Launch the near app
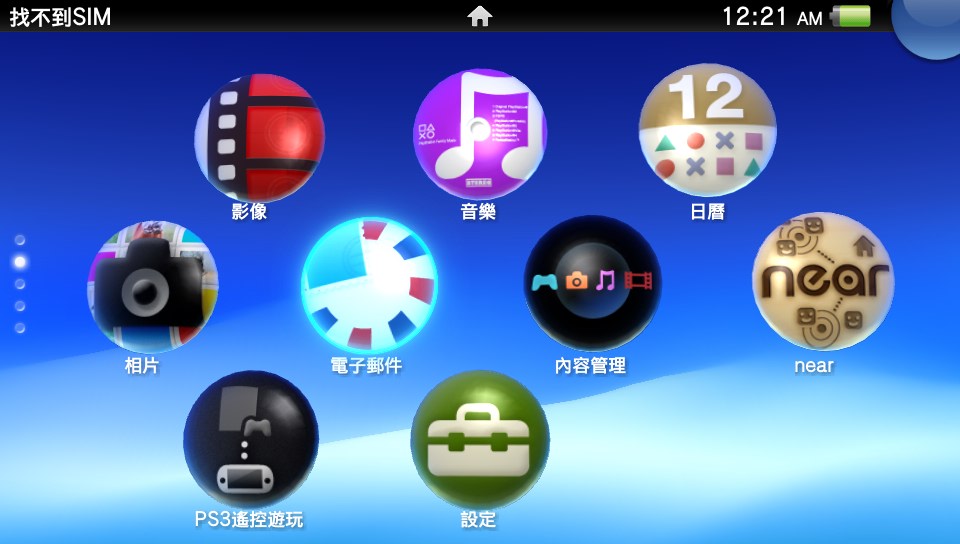960x544 pixels. (822, 281)
